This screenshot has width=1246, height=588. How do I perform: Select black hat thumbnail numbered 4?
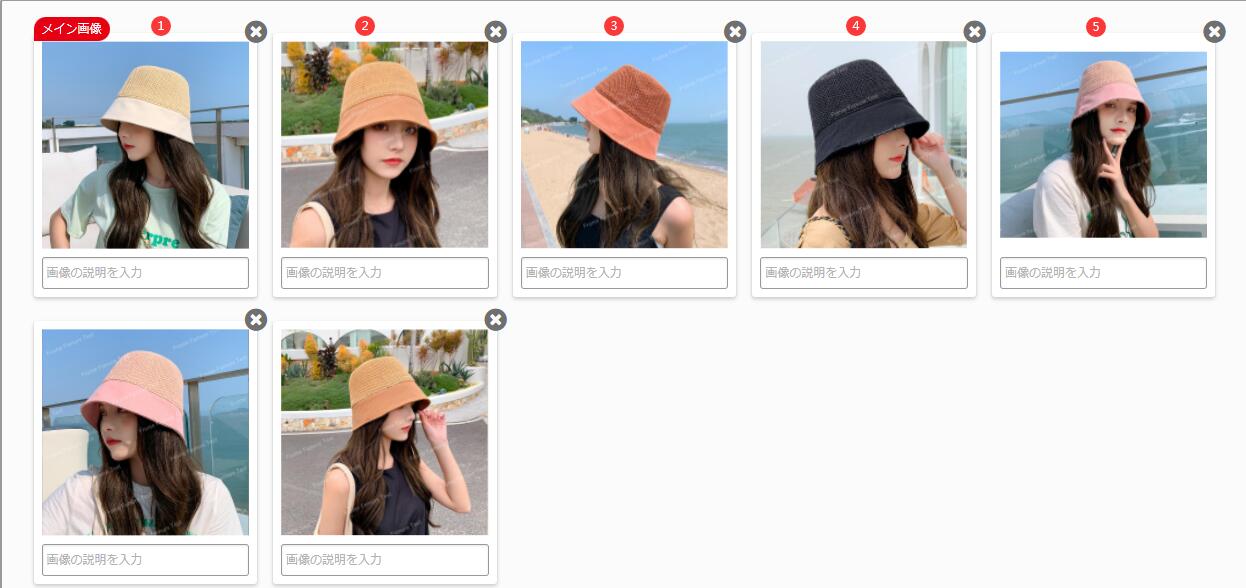(x=864, y=145)
